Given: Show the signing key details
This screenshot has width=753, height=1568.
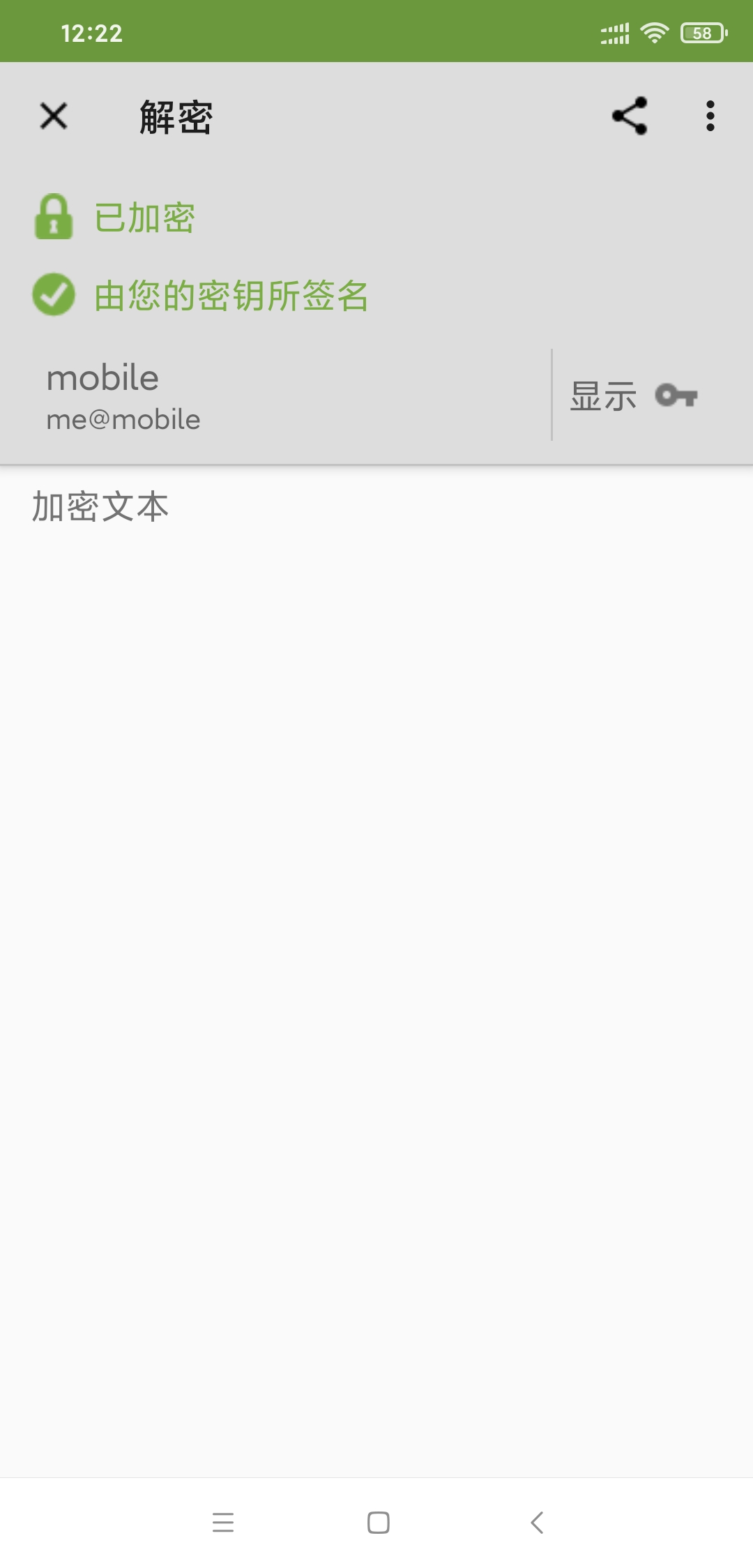Looking at the screenshot, I should pos(633,396).
